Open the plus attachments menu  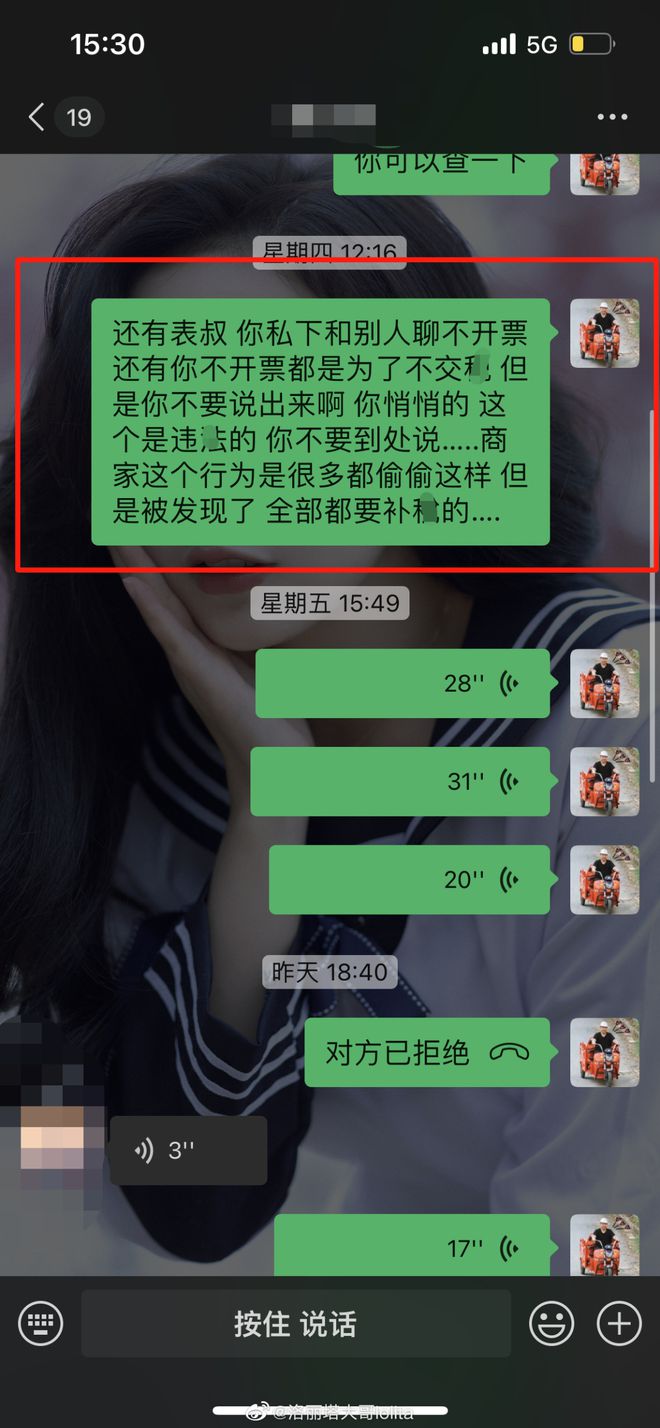(x=619, y=1324)
